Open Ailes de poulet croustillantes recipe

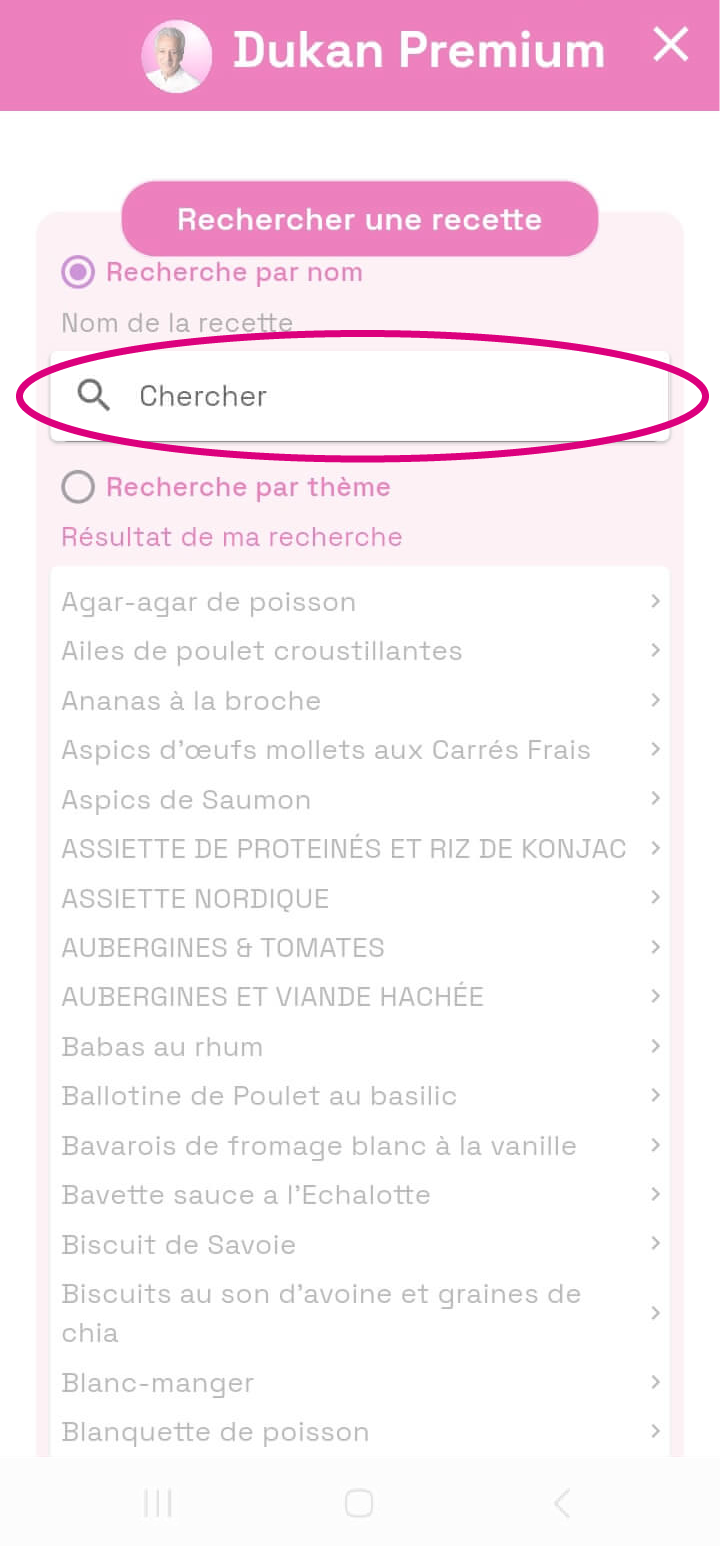pyautogui.click(x=358, y=651)
